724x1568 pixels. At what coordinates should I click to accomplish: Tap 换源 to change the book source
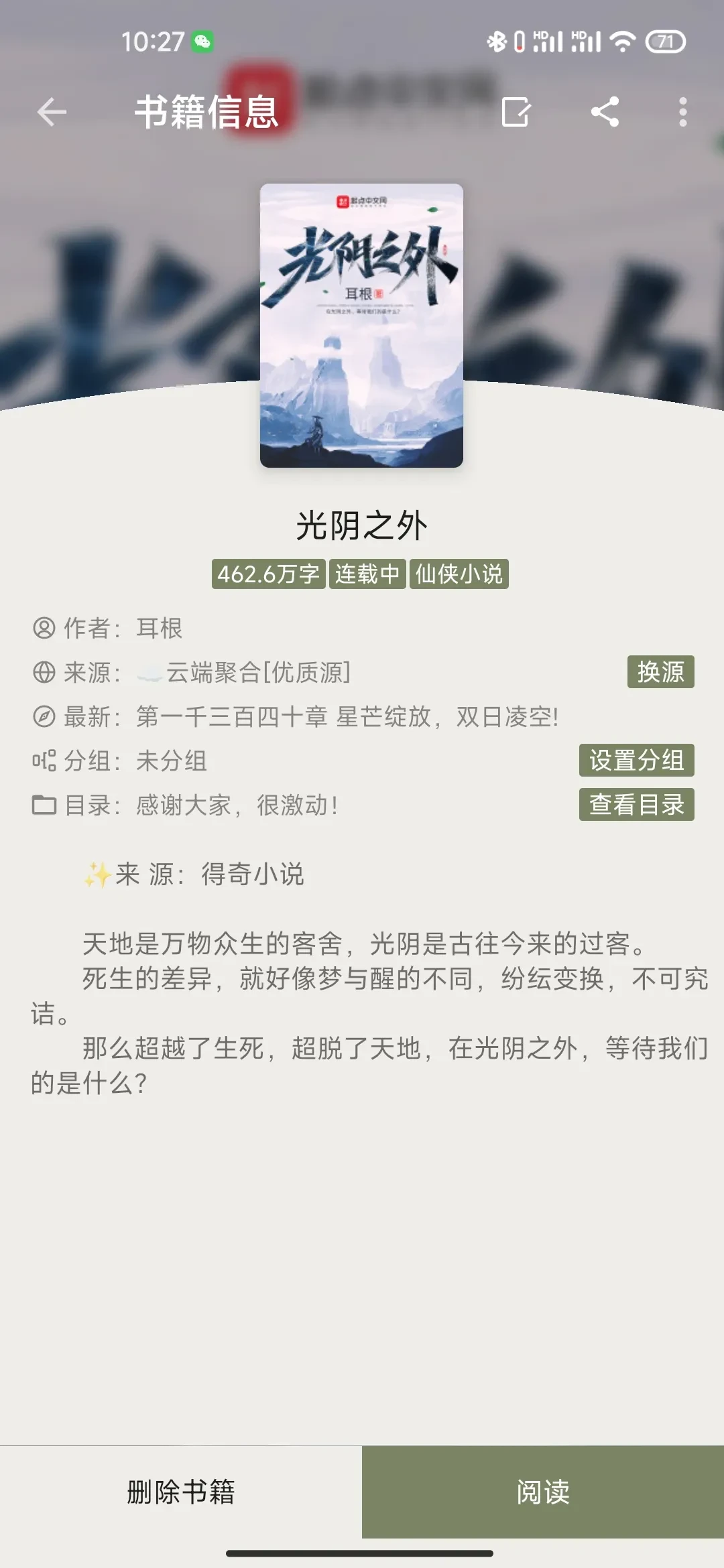(660, 671)
